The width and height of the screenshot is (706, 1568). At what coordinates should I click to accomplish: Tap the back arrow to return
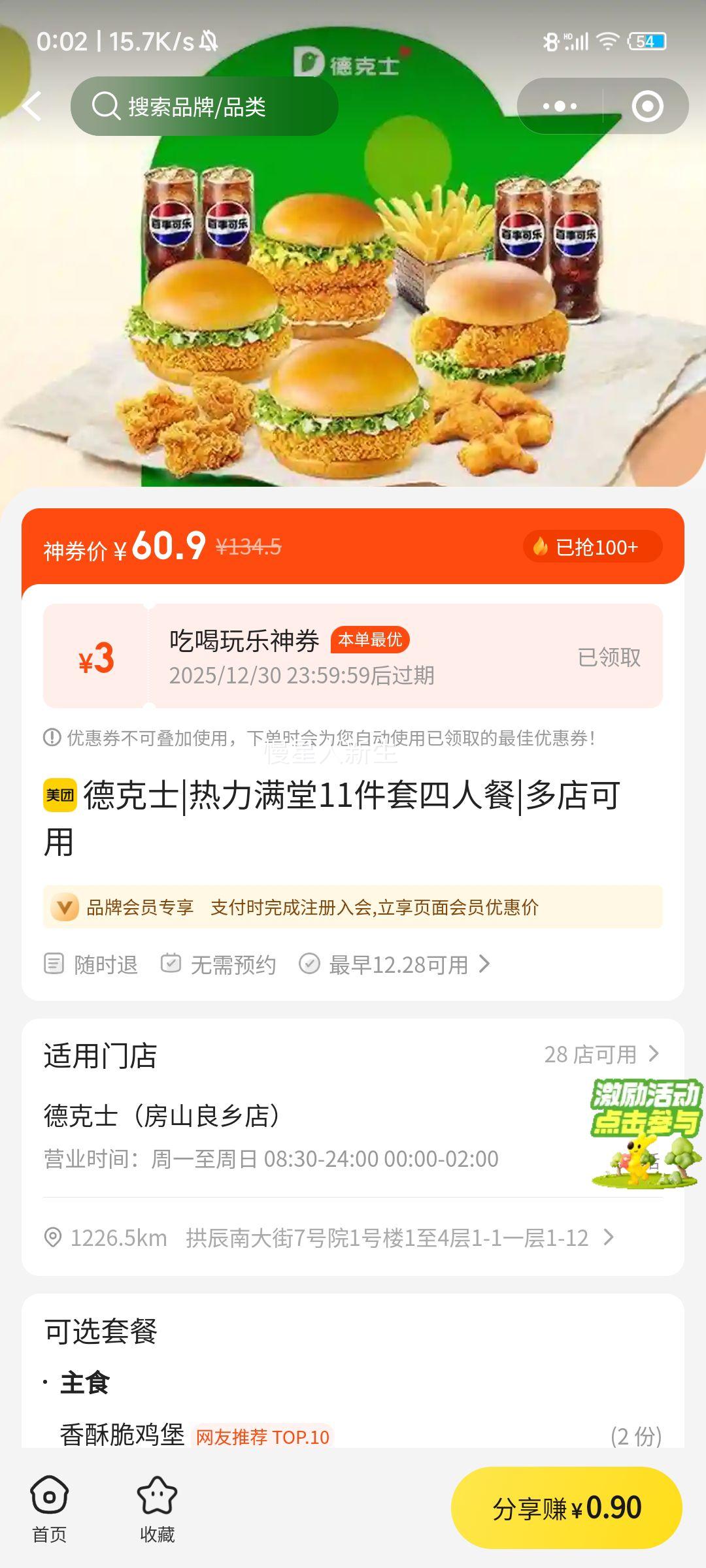(31, 106)
